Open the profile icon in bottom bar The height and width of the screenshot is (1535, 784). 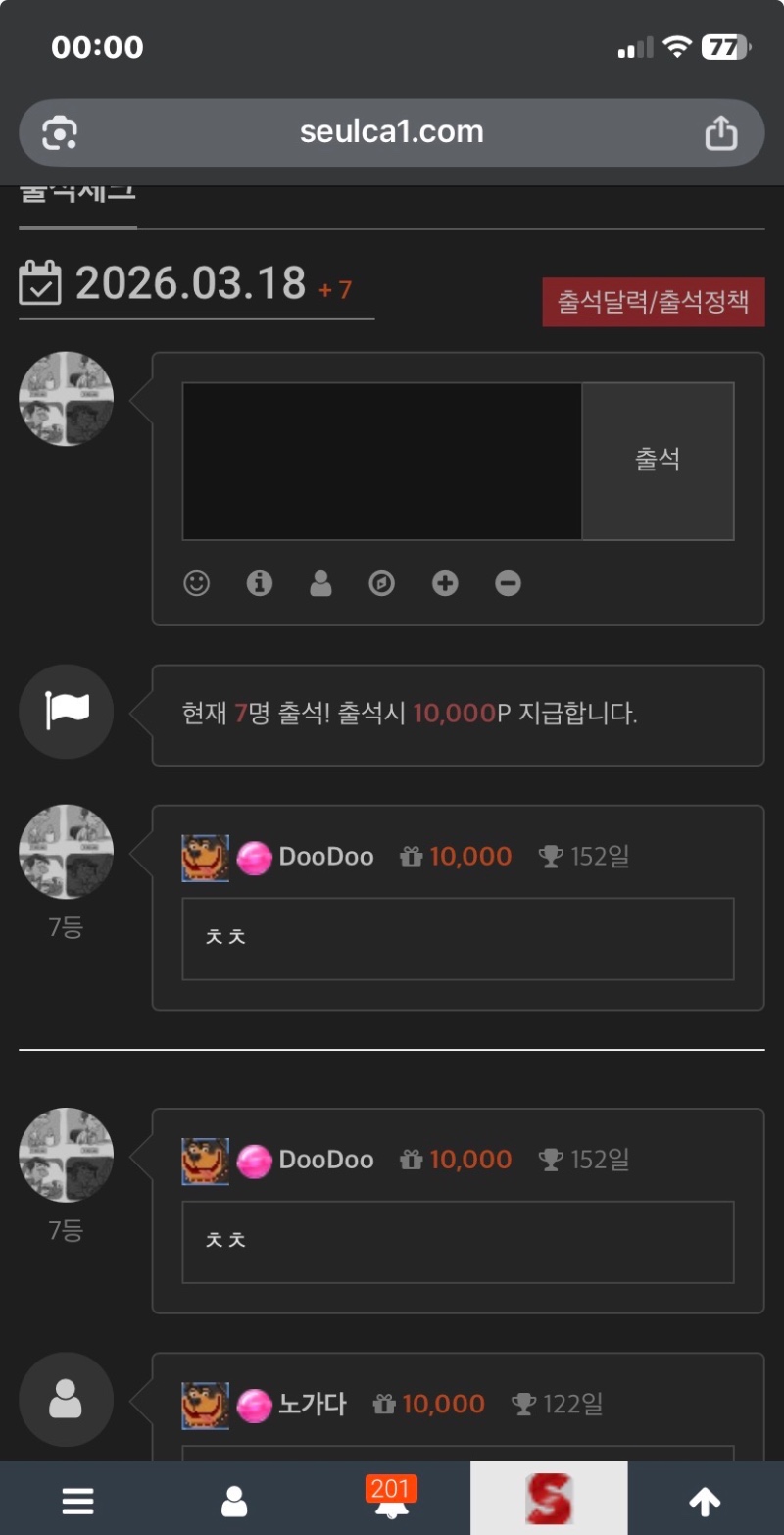tap(234, 1501)
